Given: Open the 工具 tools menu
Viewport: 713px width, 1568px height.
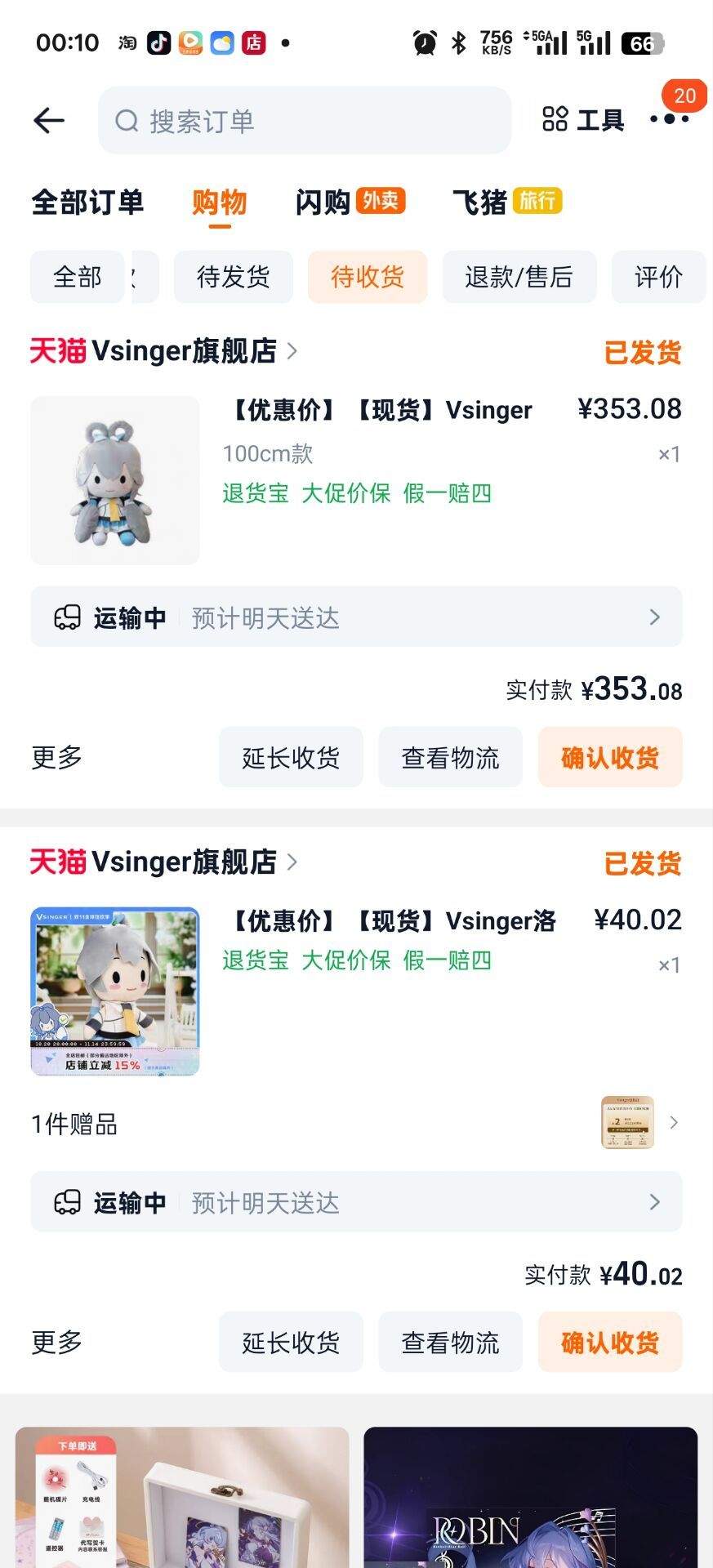Looking at the screenshot, I should pyautogui.click(x=583, y=120).
